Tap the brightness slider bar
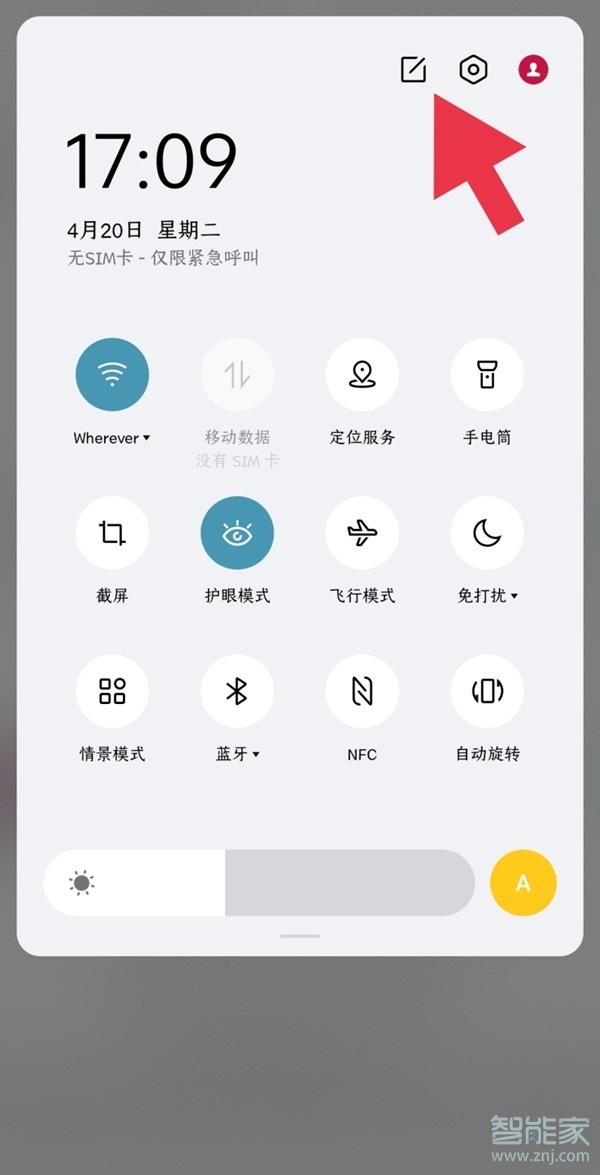The width and height of the screenshot is (600, 1175). 259,883
